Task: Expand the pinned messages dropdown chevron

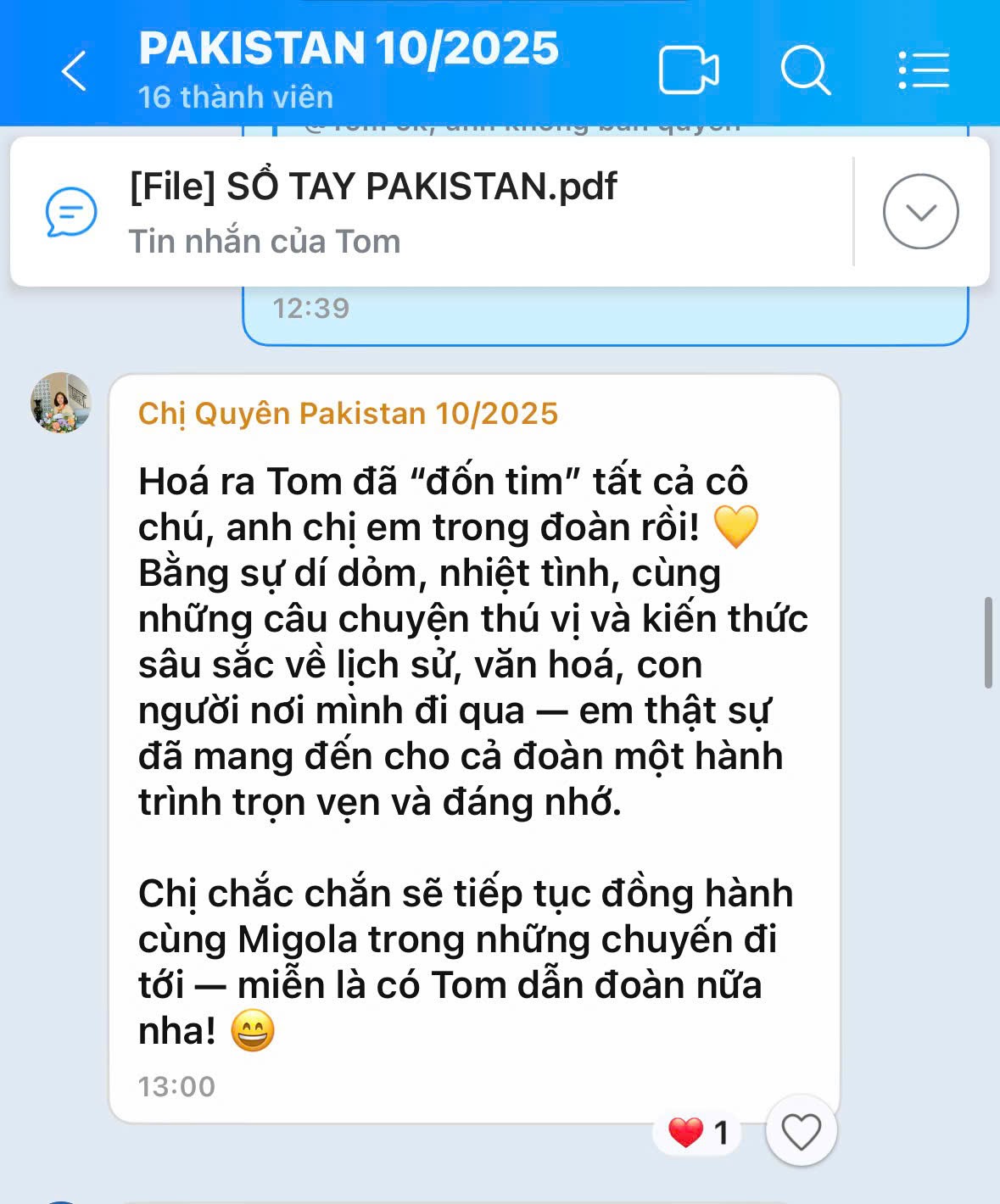Action: (x=920, y=212)
